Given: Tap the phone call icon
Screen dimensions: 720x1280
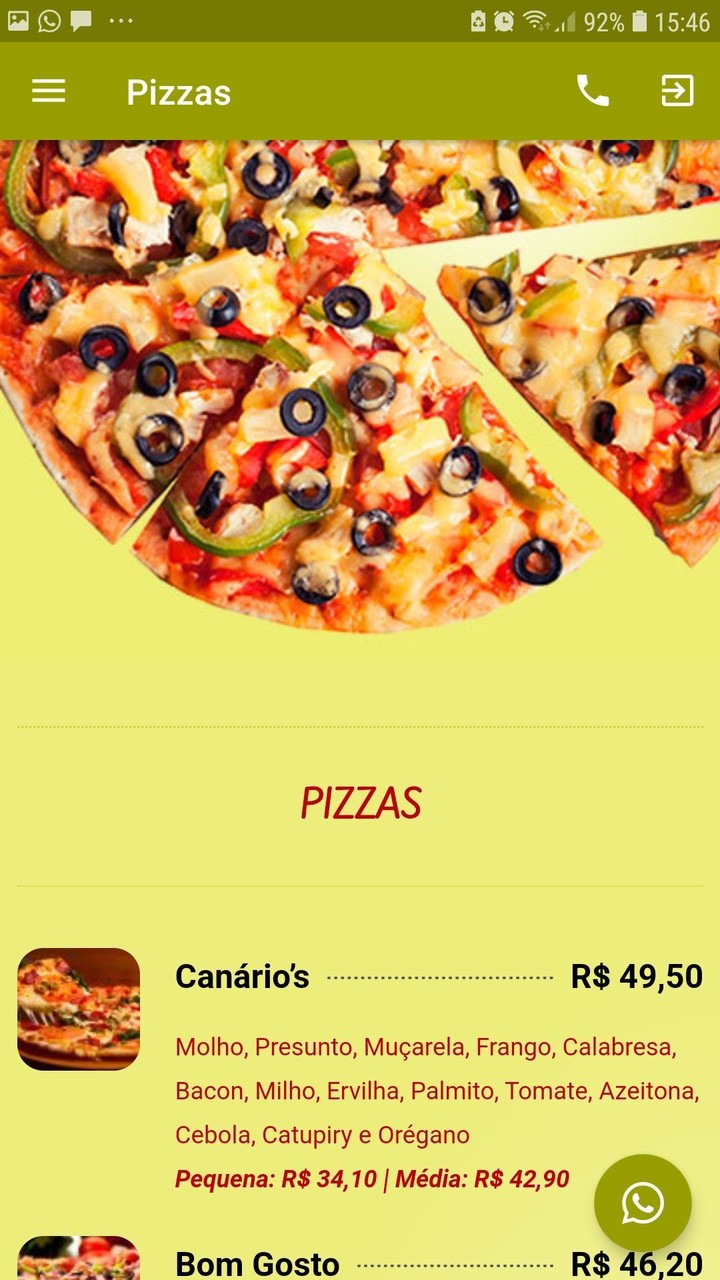Looking at the screenshot, I should point(592,91).
